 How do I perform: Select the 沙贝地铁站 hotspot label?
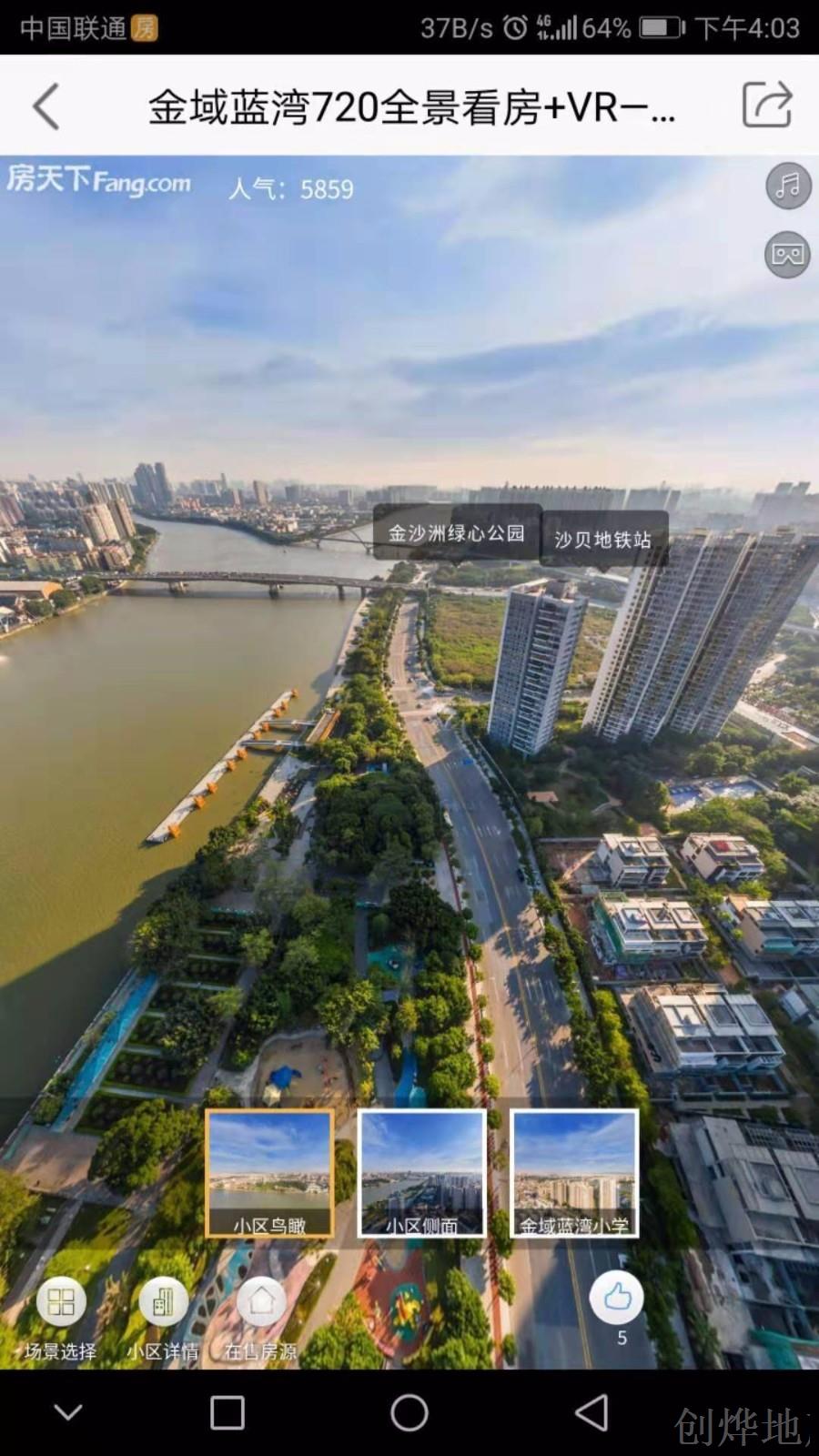603,540
